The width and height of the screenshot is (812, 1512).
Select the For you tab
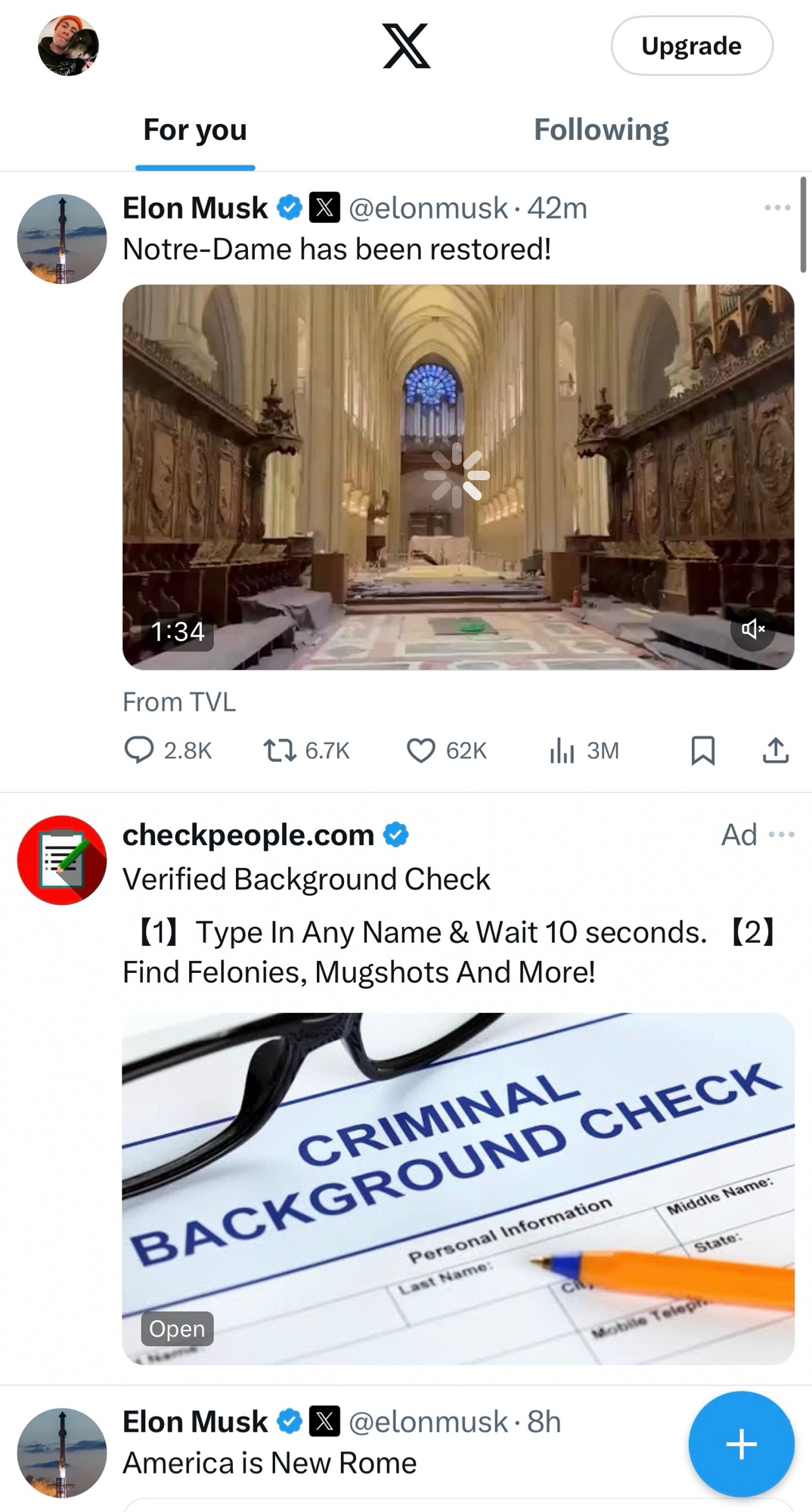click(195, 130)
